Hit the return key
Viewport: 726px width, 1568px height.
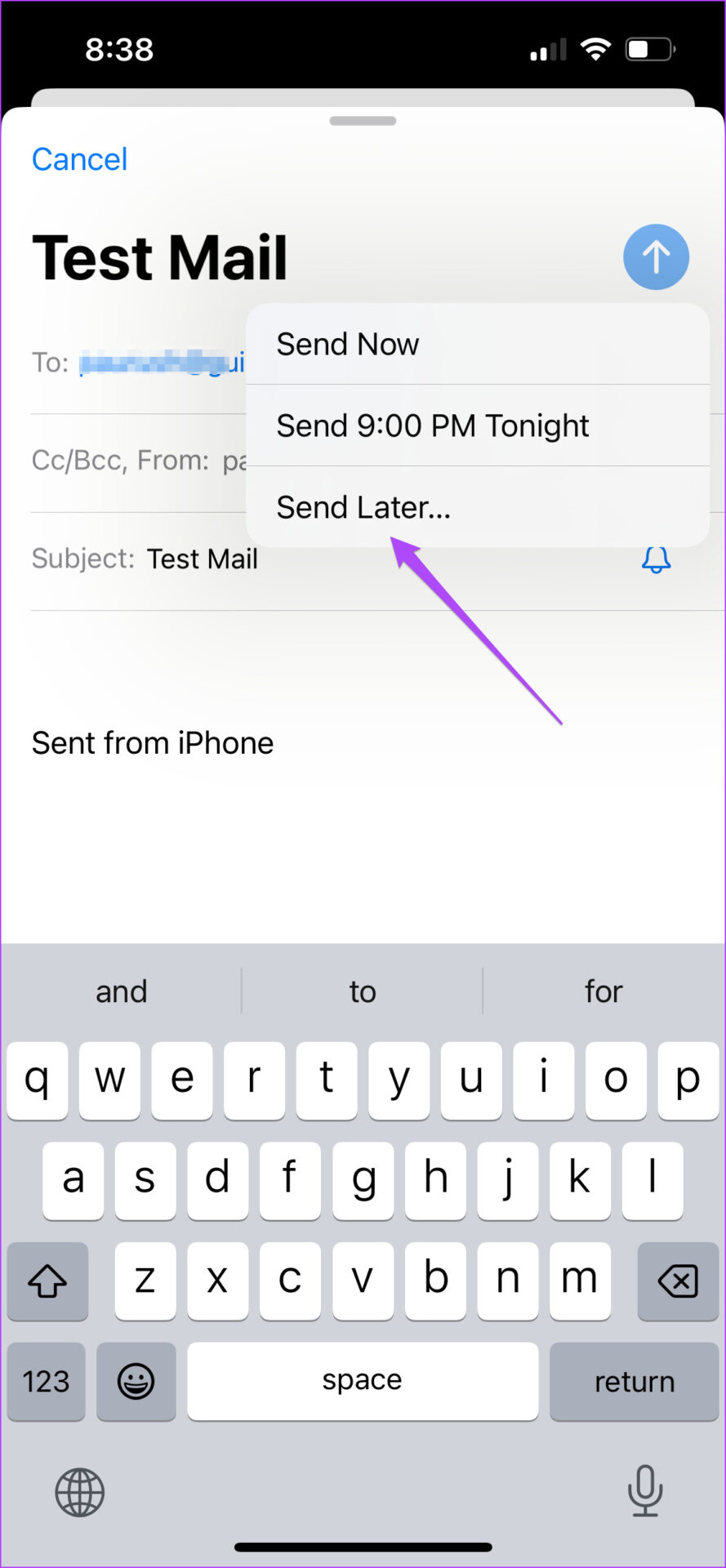(x=634, y=1381)
